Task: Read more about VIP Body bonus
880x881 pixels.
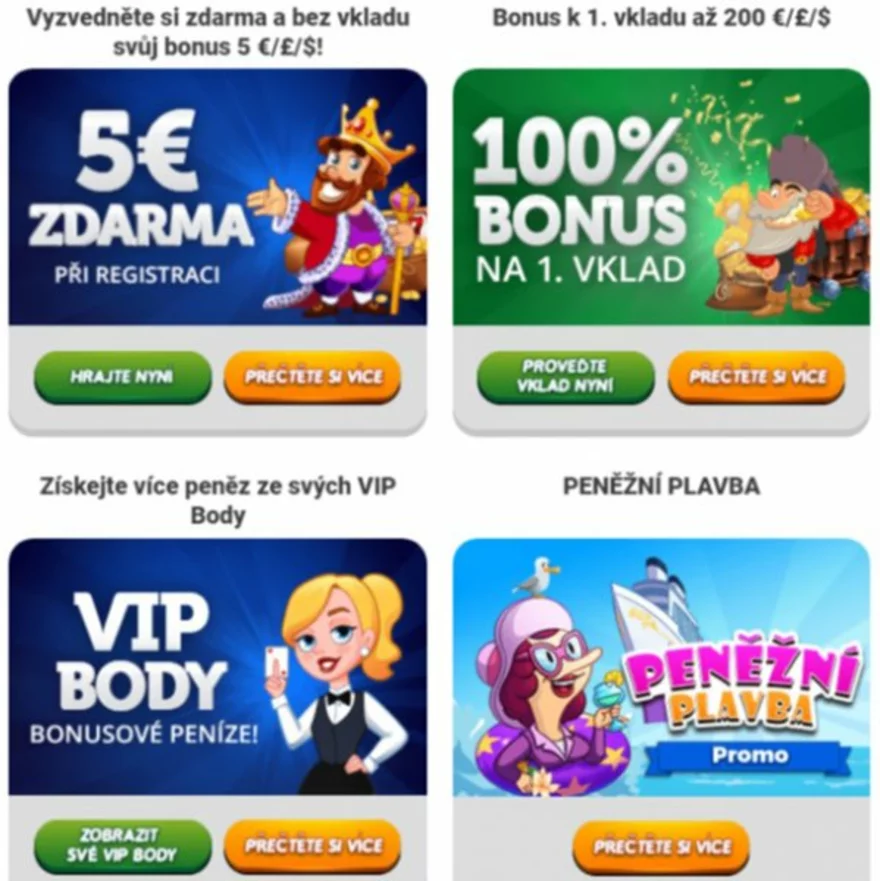Action: point(313,845)
